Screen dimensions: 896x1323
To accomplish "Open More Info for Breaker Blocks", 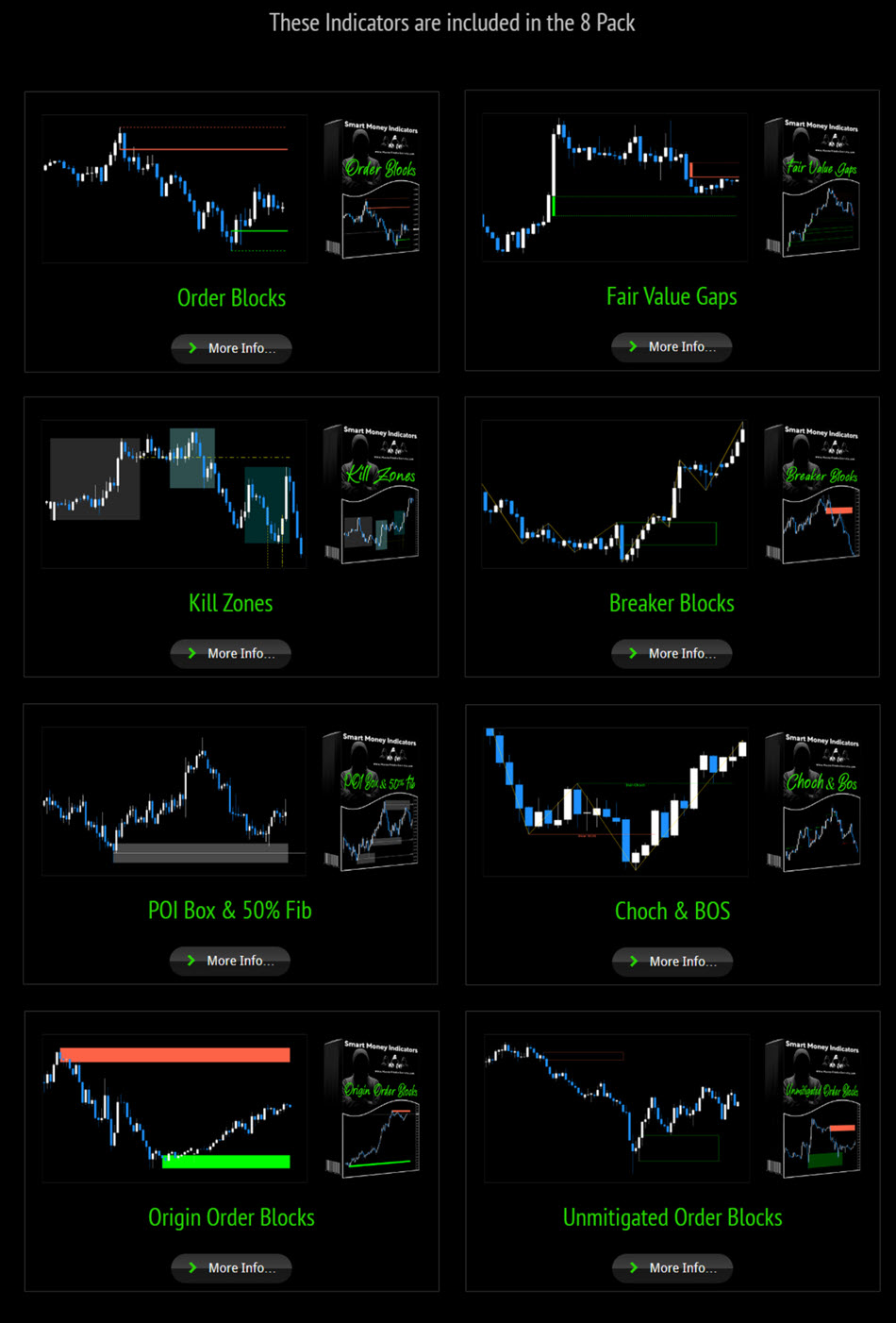I will click(x=672, y=653).
